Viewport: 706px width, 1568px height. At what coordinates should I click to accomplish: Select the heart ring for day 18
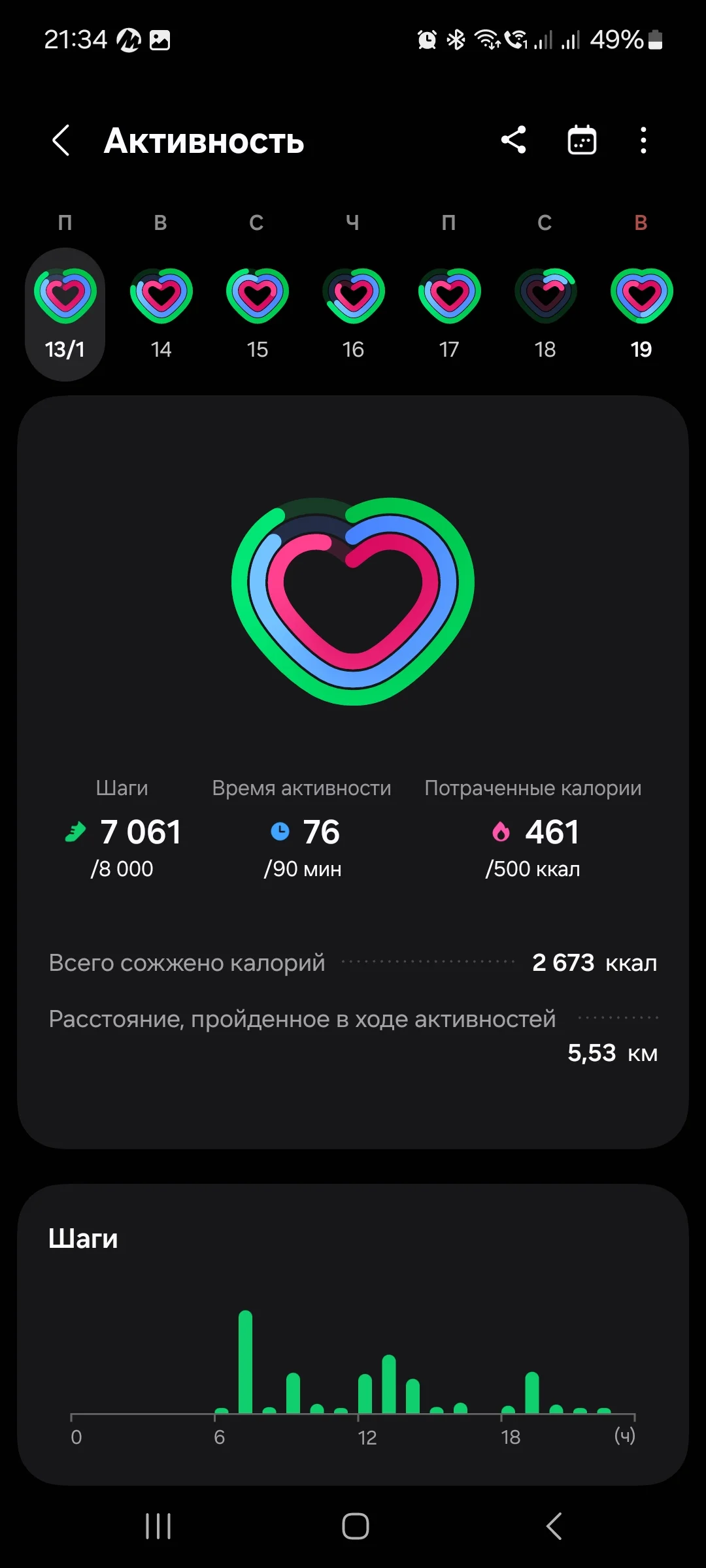[x=545, y=294]
